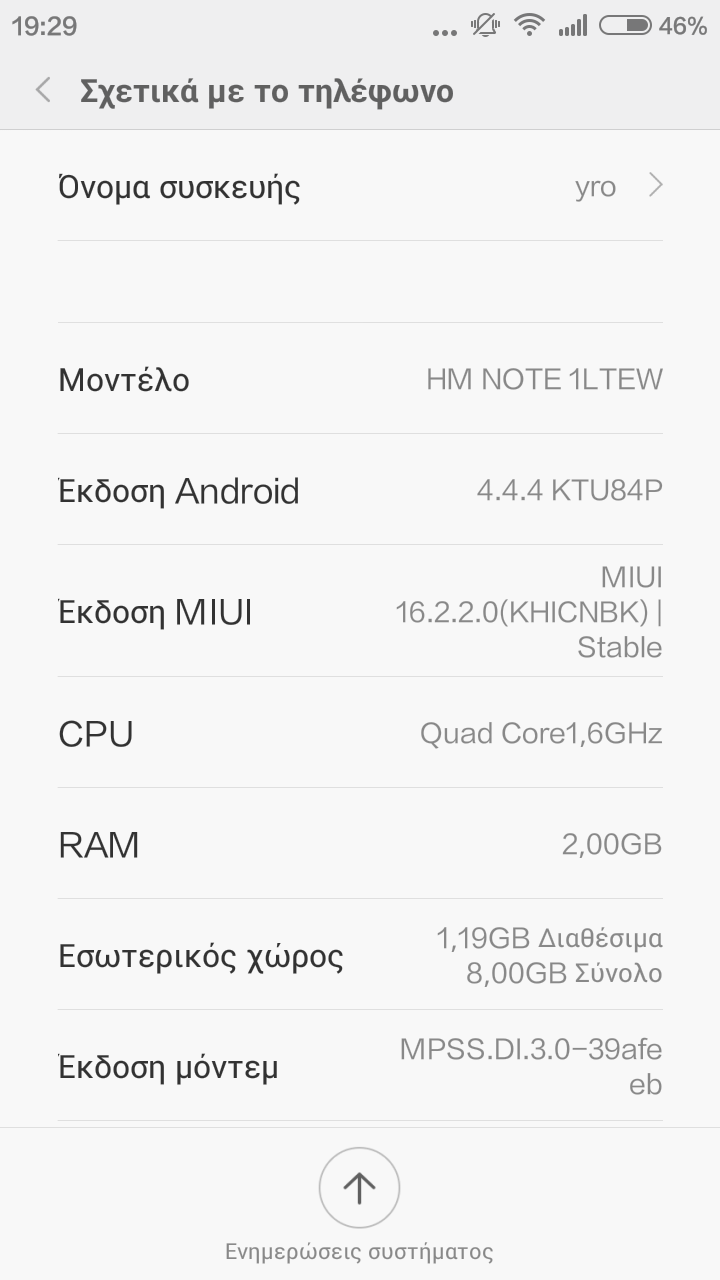Tap the Έκδοση MIUI row
This screenshot has height=1280, width=720.
(x=360, y=611)
